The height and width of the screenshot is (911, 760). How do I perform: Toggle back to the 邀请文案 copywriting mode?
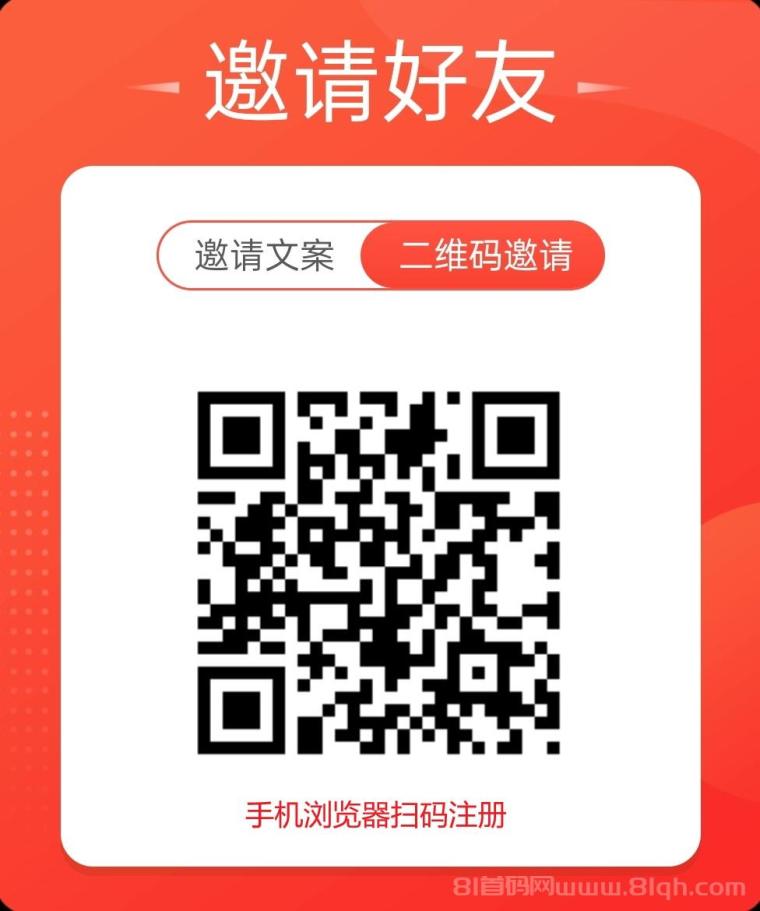[263, 255]
